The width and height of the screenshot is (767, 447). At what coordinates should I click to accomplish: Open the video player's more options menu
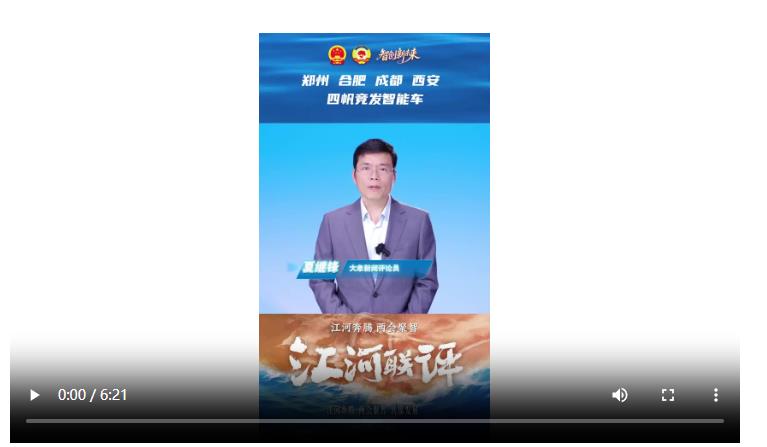click(715, 395)
